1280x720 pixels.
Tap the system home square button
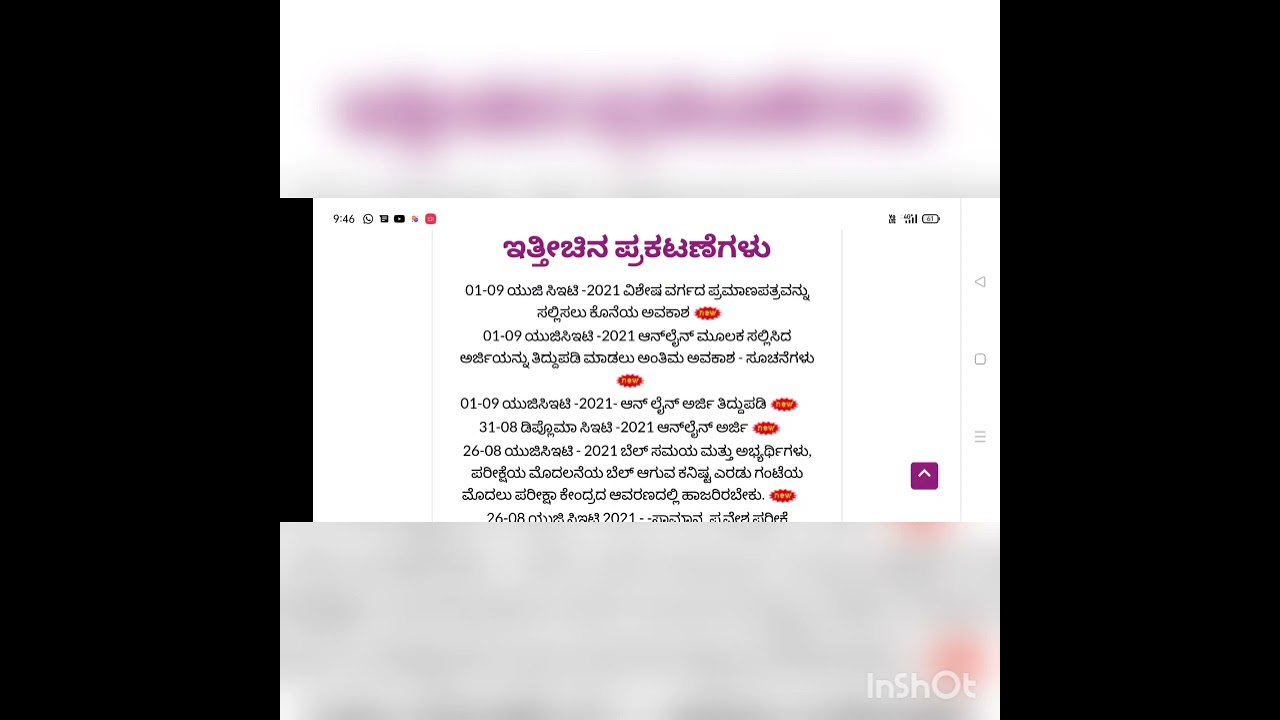pyautogui.click(x=980, y=359)
